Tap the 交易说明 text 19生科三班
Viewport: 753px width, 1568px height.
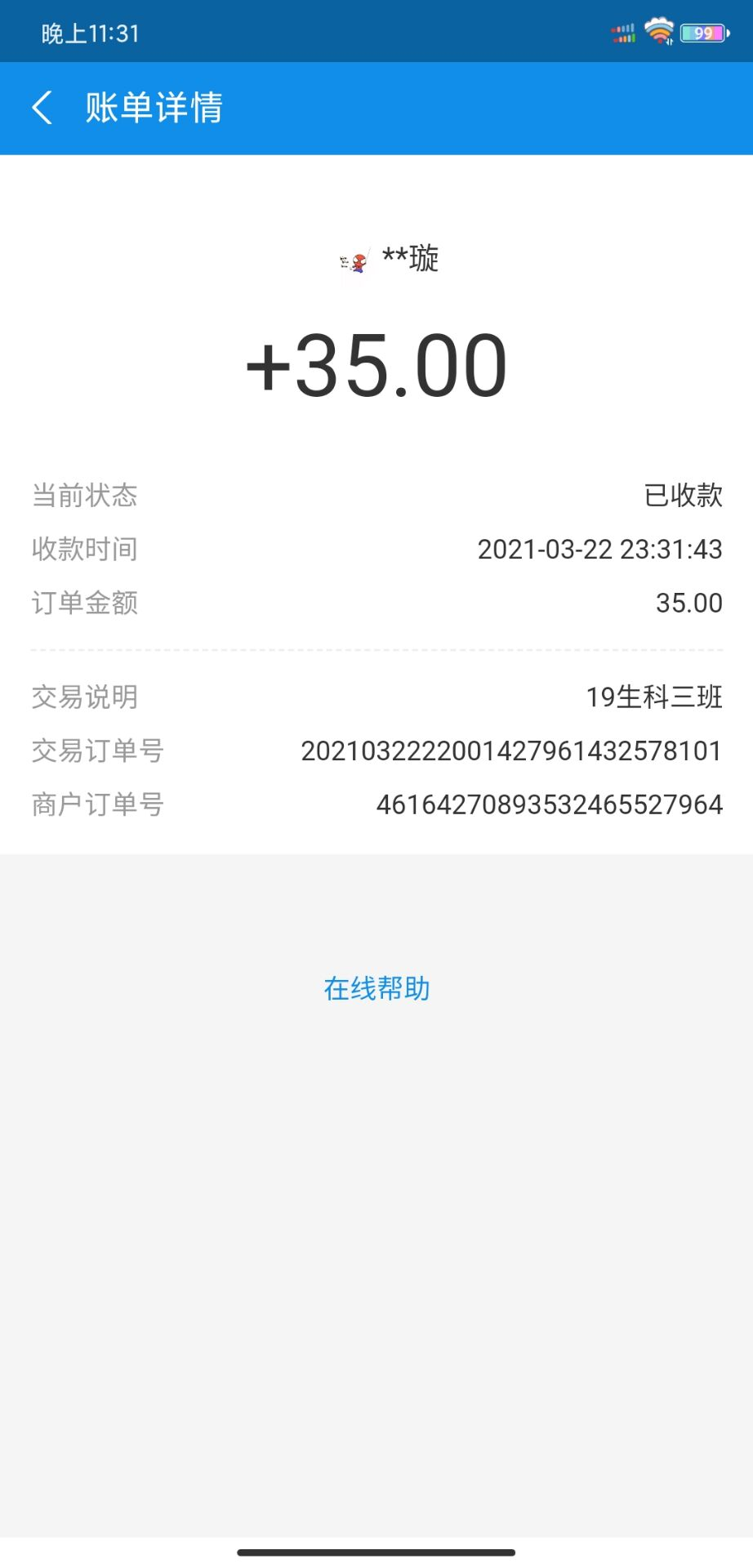pos(653,697)
